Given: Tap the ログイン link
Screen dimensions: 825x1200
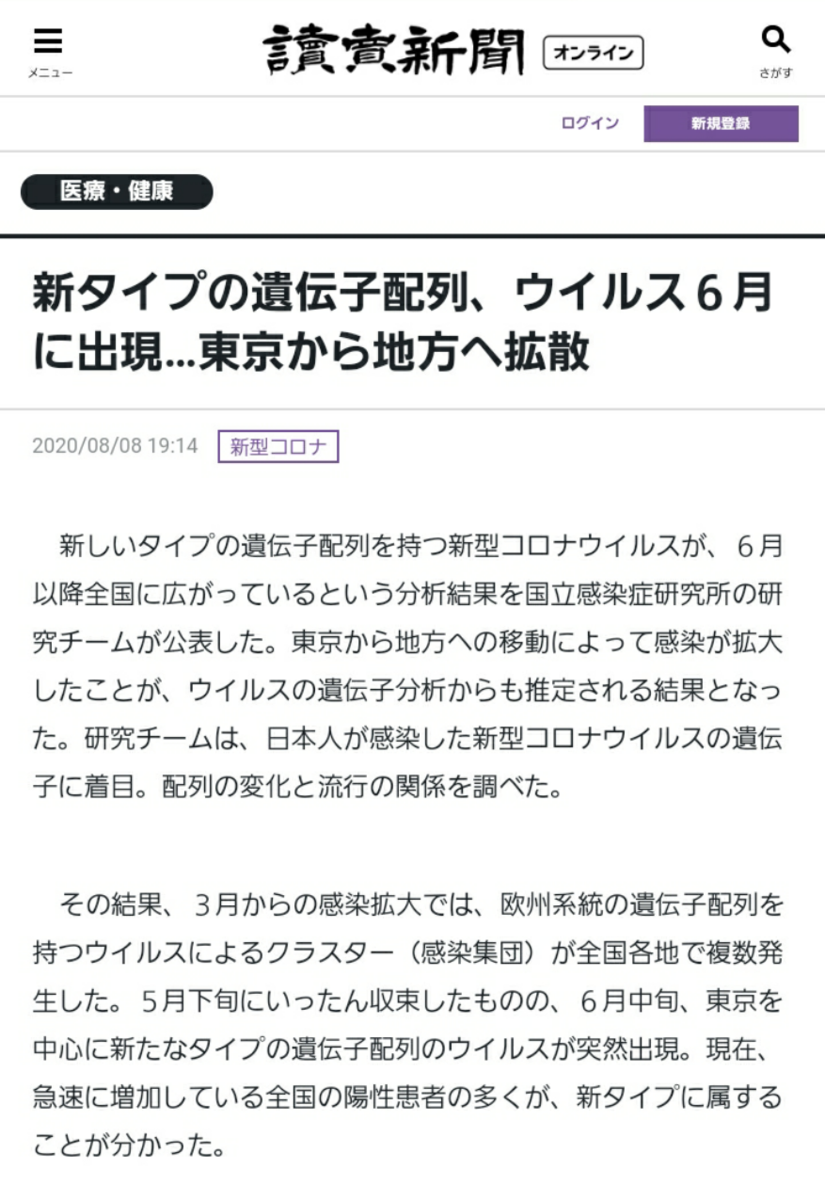Looking at the screenshot, I should [589, 124].
